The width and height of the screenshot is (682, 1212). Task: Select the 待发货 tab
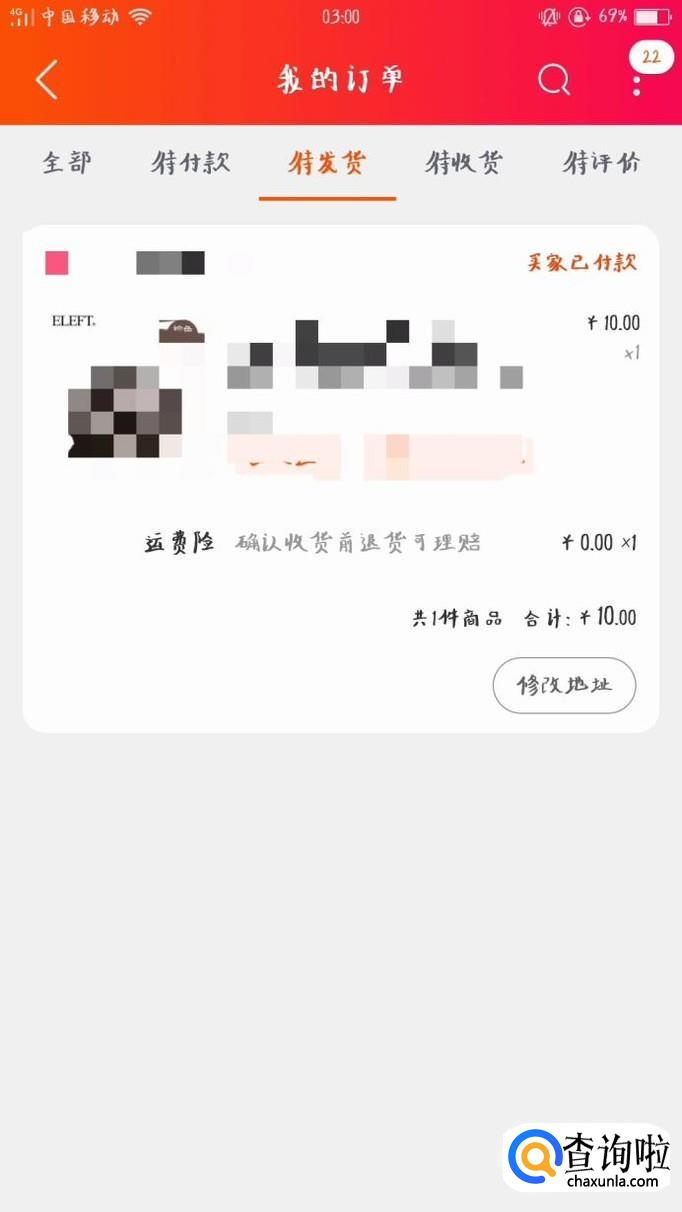(x=327, y=163)
